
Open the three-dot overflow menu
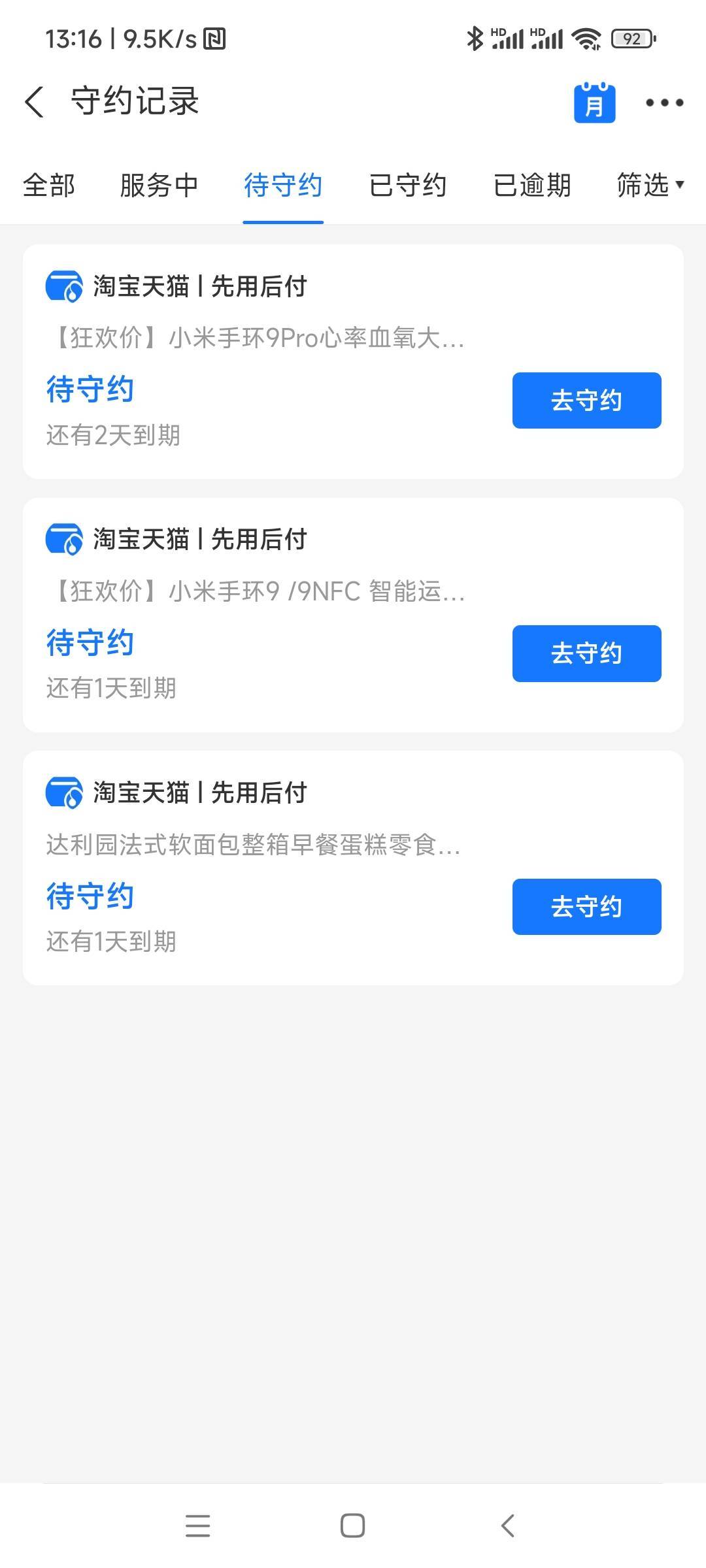[664, 103]
